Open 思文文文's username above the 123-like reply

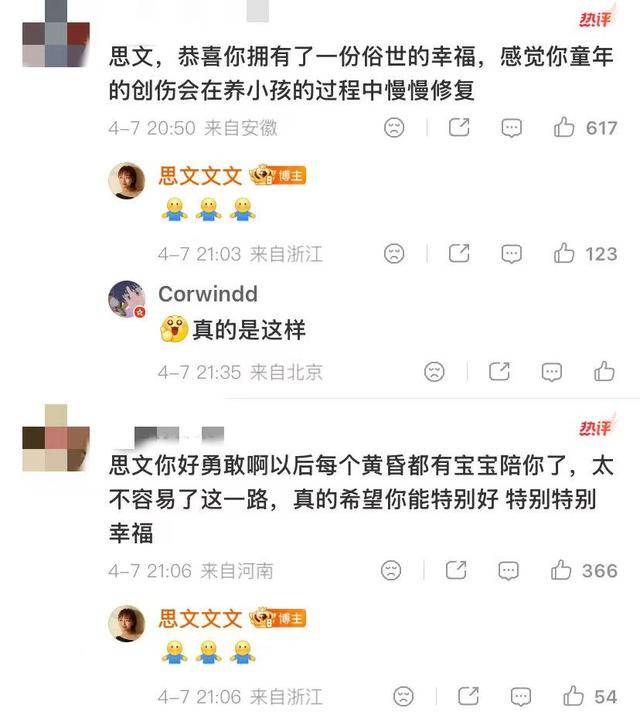pyautogui.click(x=200, y=176)
